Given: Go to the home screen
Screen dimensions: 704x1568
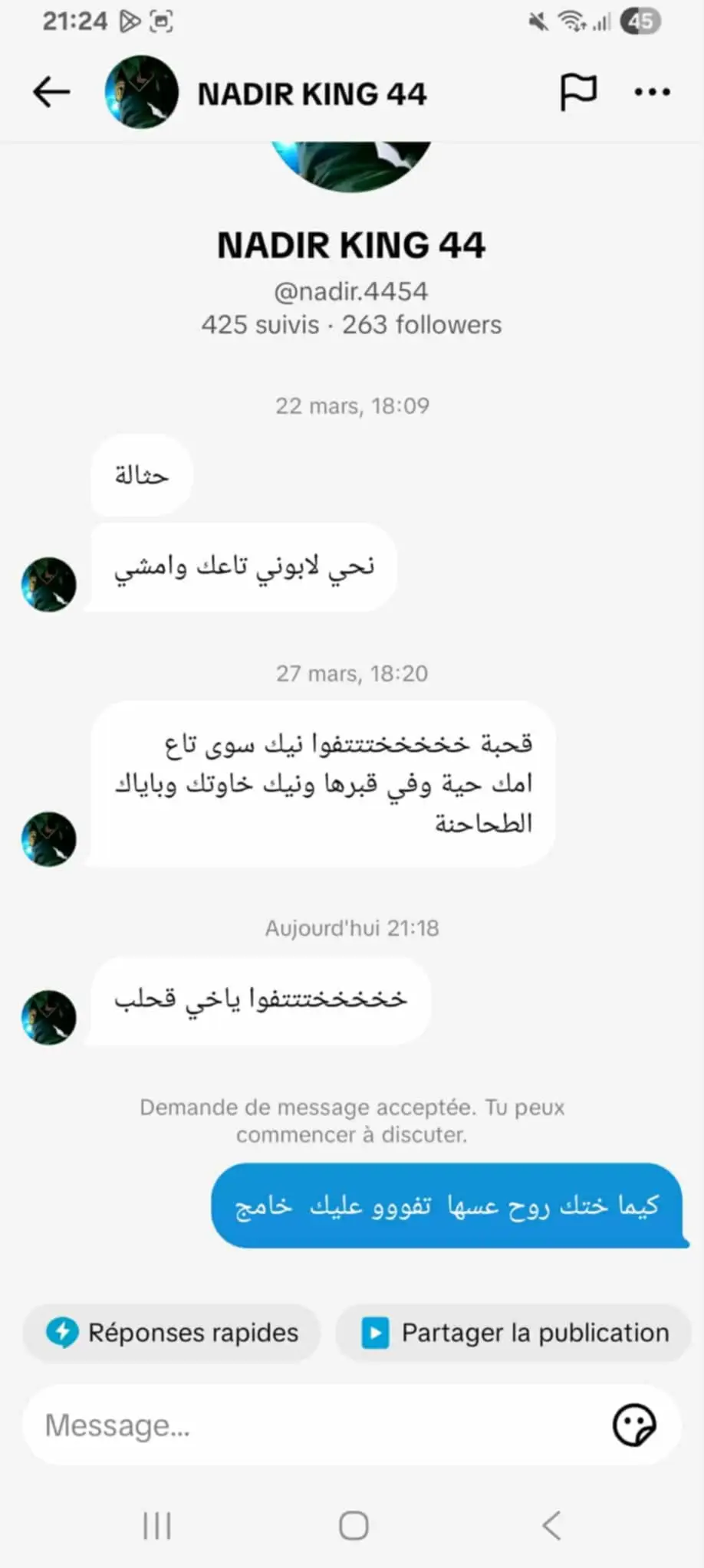Looking at the screenshot, I should pyautogui.click(x=354, y=1525).
